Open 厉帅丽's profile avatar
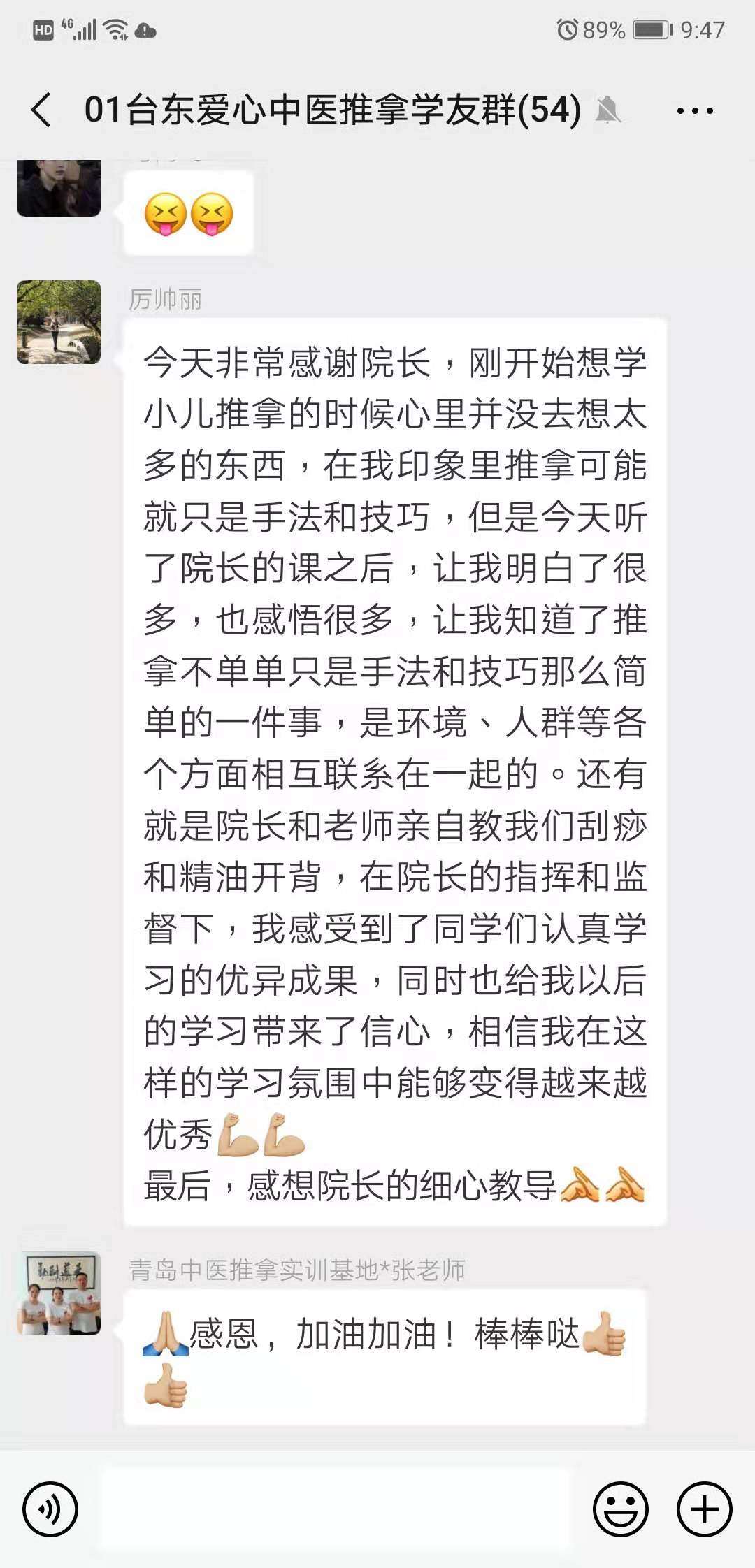The height and width of the screenshot is (1568, 755). (59, 322)
